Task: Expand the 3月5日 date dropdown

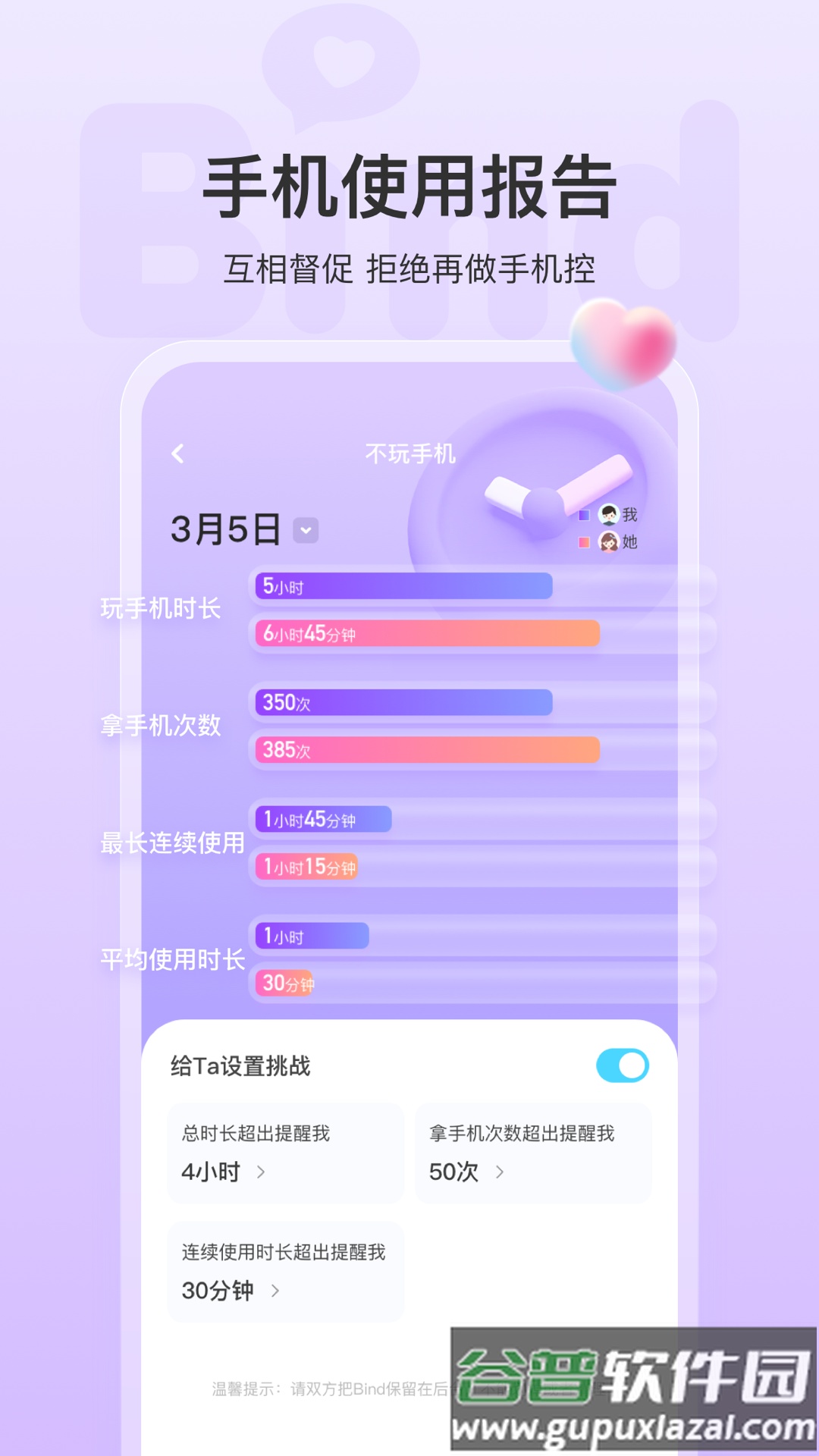Action: [306, 531]
